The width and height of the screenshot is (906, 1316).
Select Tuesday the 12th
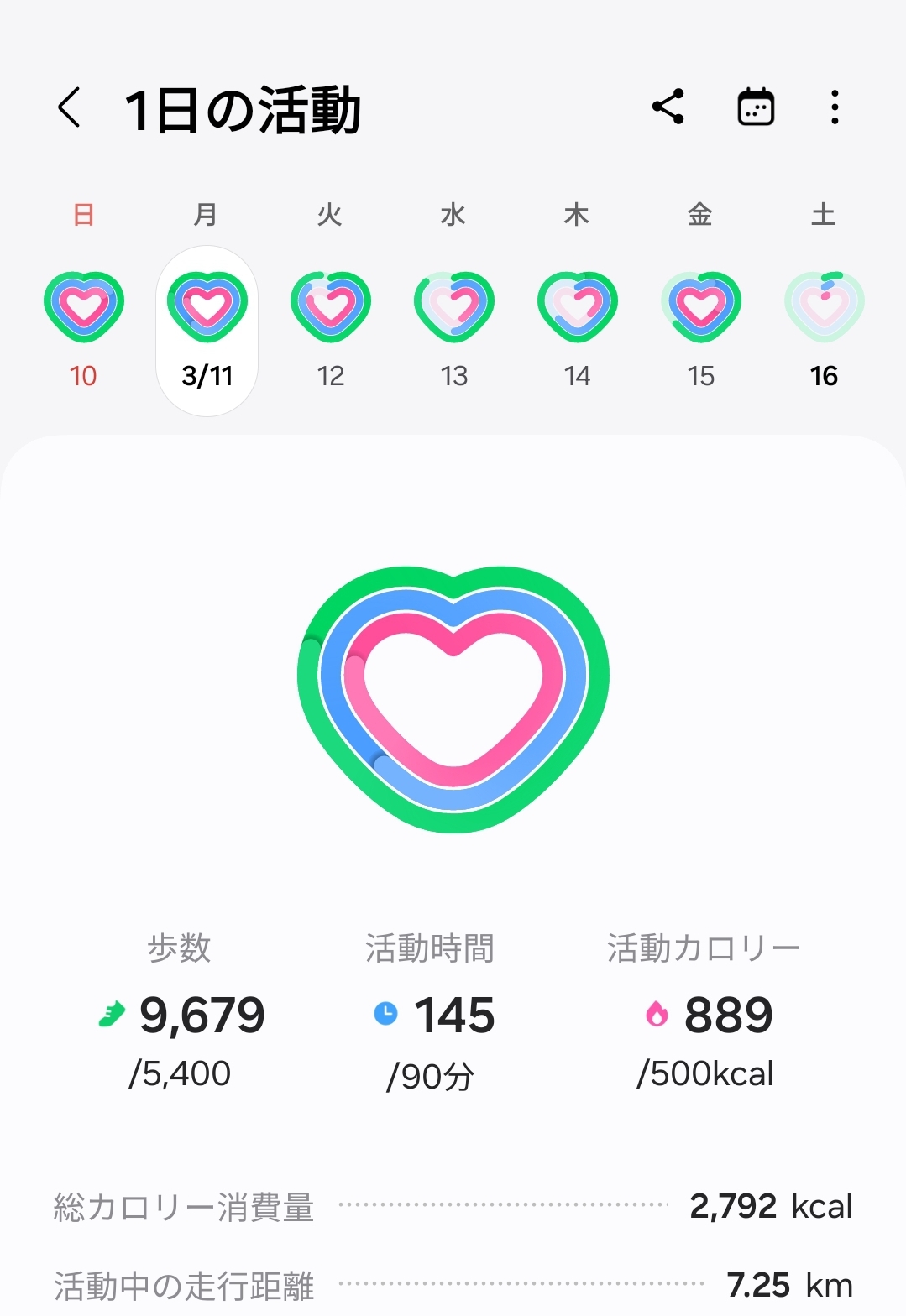(x=331, y=329)
